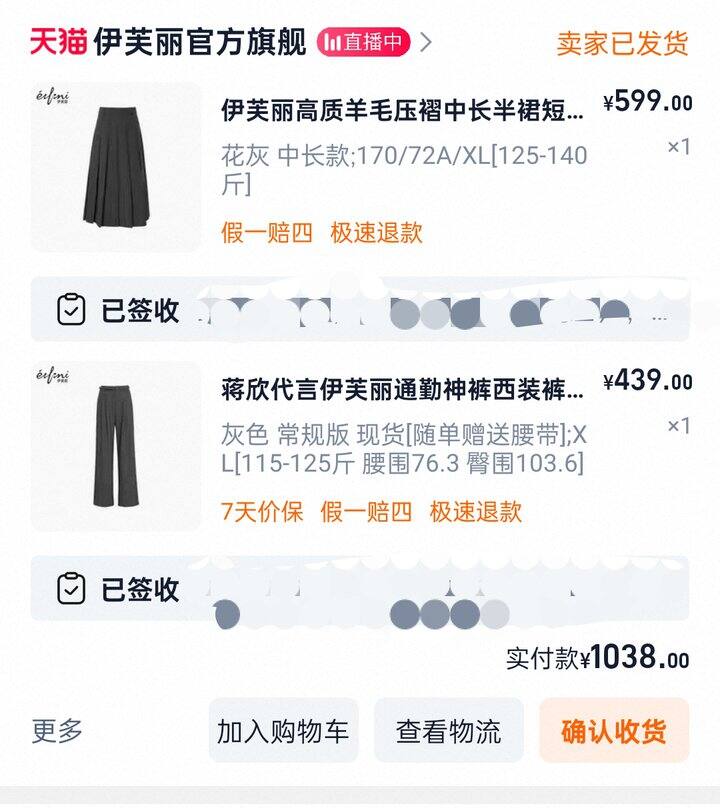
Task: Check shipping with 查看物流
Action: coord(448,731)
